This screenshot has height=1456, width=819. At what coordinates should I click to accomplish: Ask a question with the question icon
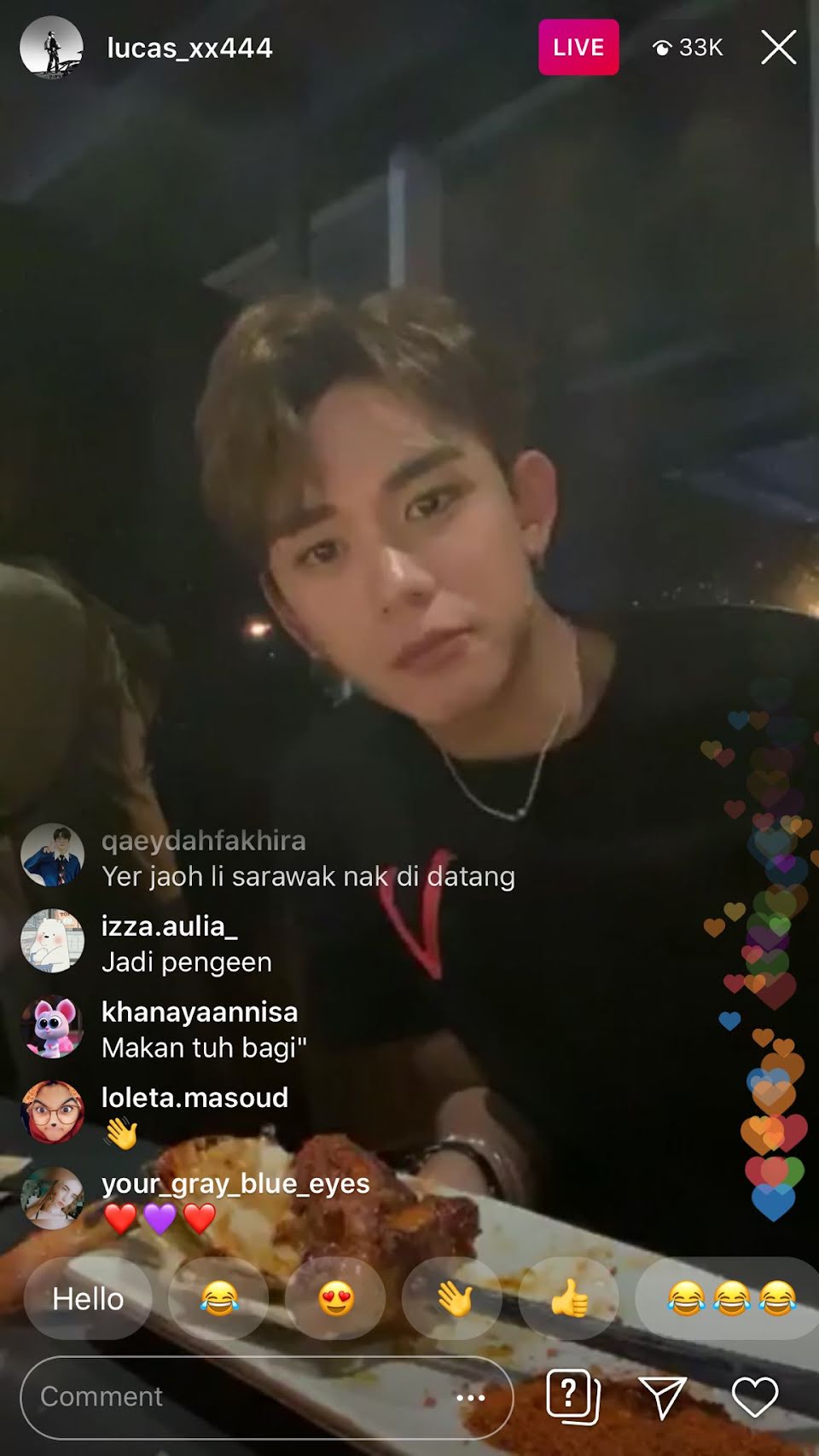pyautogui.click(x=572, y=1396)
